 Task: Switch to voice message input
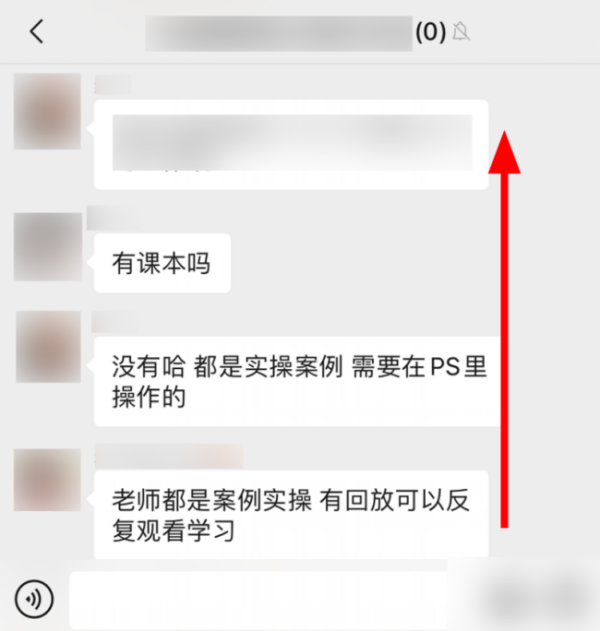[34, 600]
